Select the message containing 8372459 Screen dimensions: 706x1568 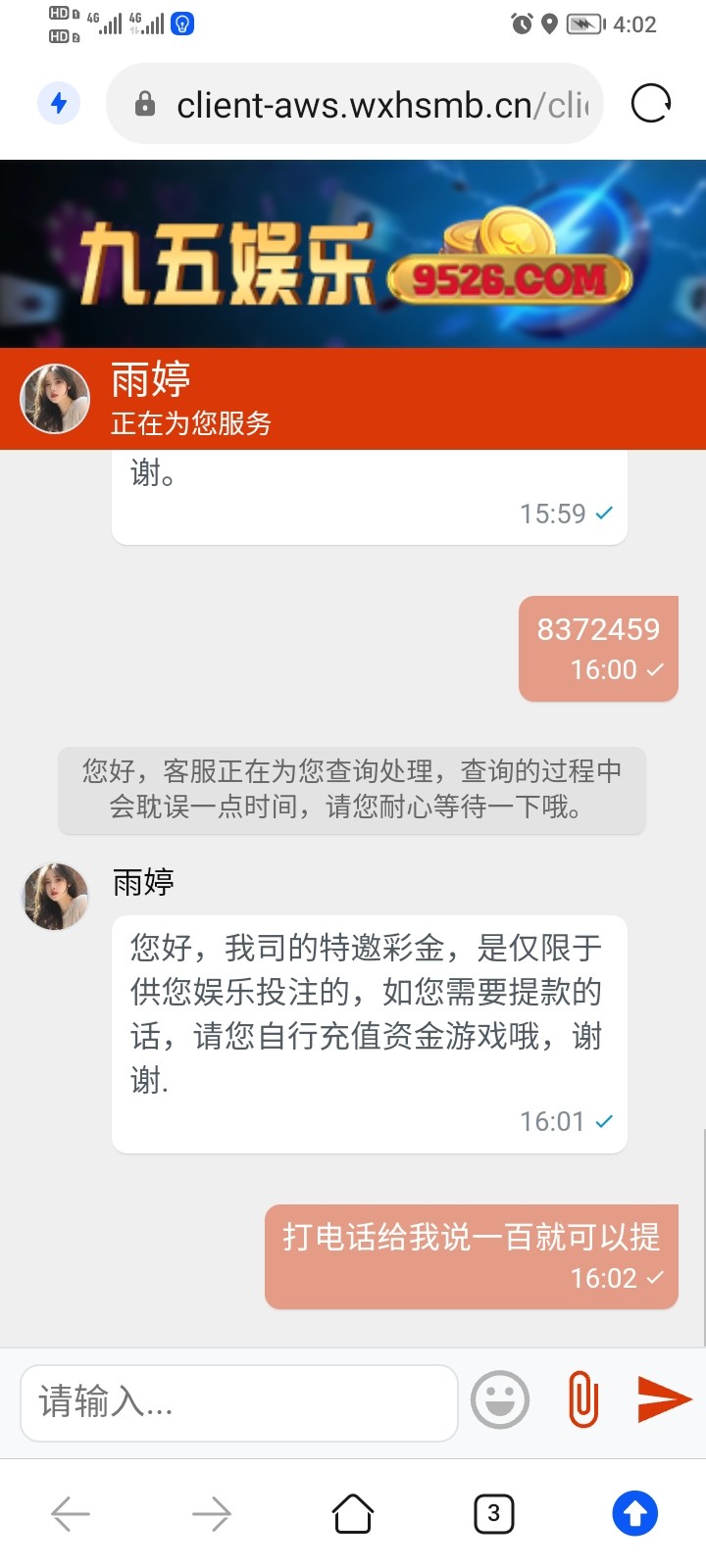[598, 649]
